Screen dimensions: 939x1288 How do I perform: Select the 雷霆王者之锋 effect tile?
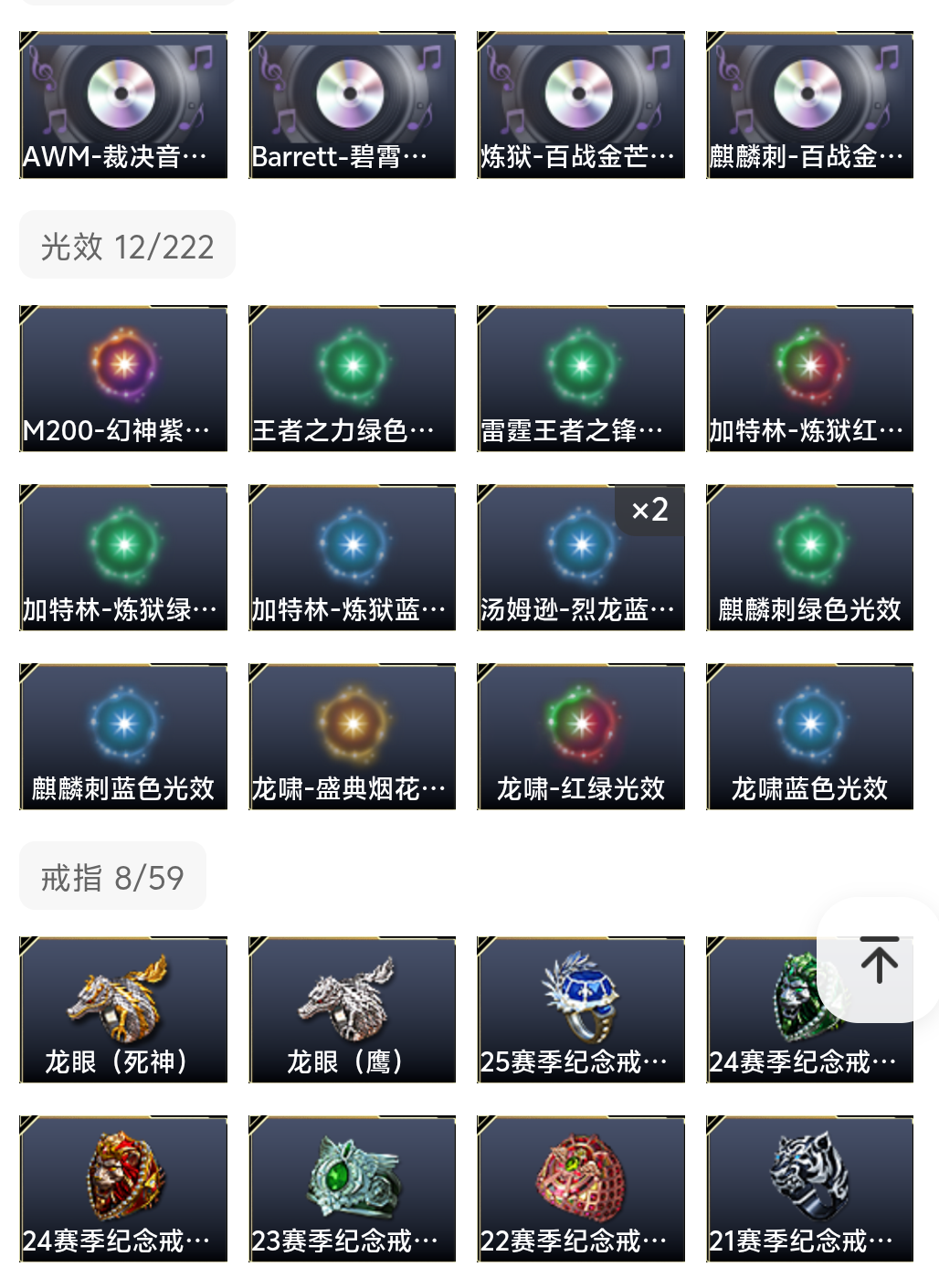tap(581, 378)
